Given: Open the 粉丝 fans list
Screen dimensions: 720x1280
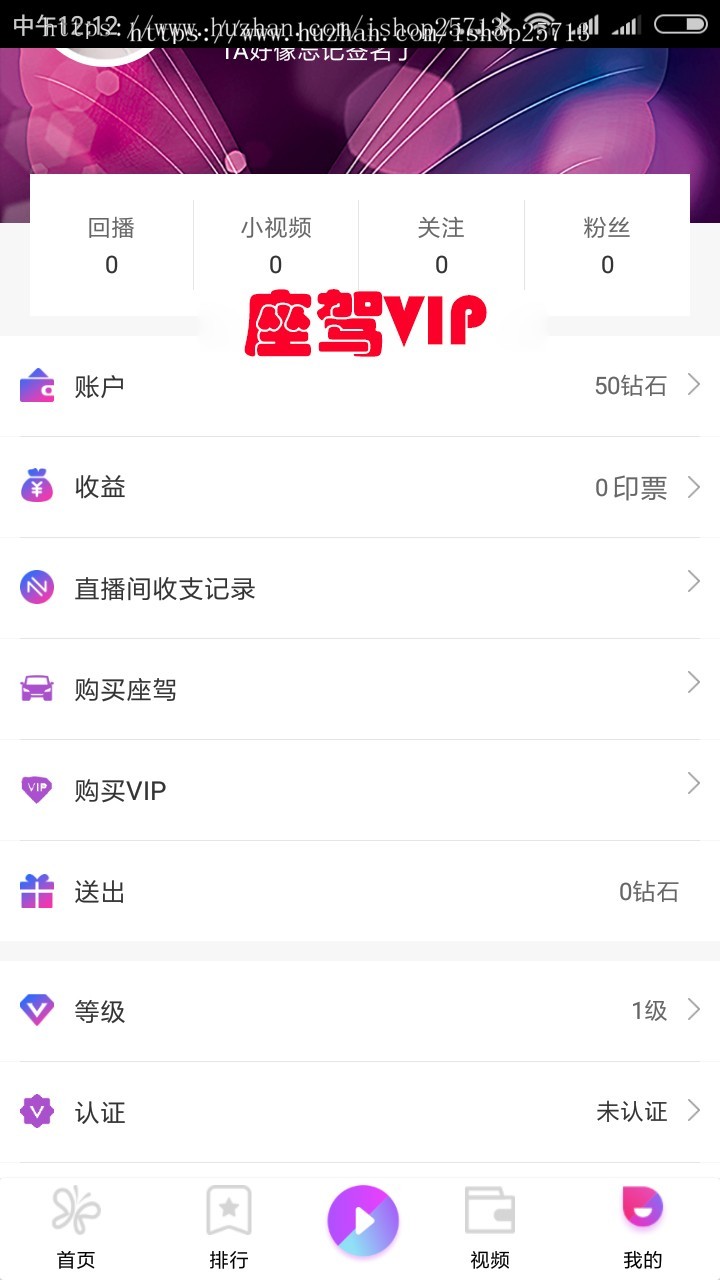Looking at the screenshot, I should coord(607,246).
